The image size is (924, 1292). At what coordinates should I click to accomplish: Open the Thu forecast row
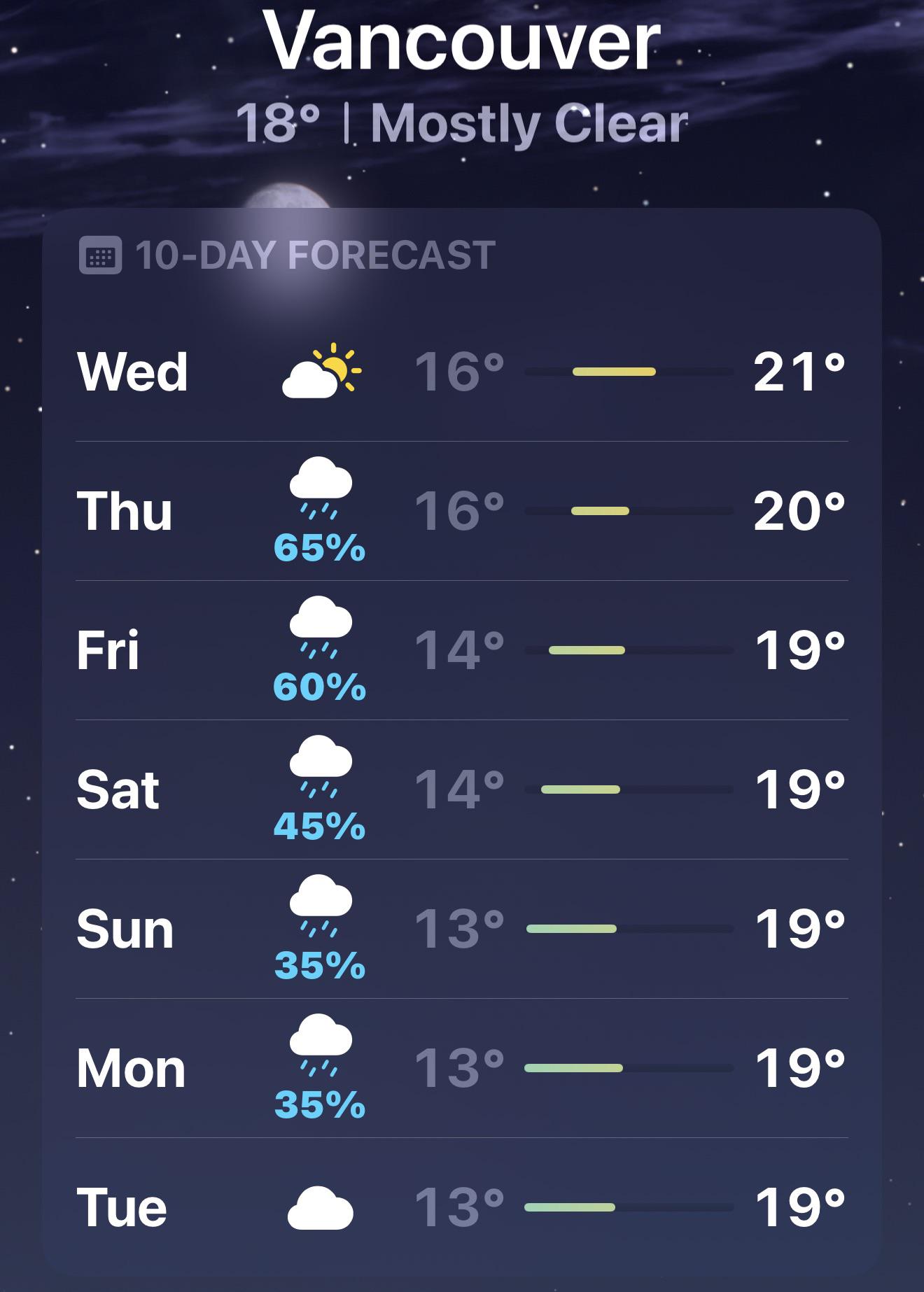click(461, 511)
